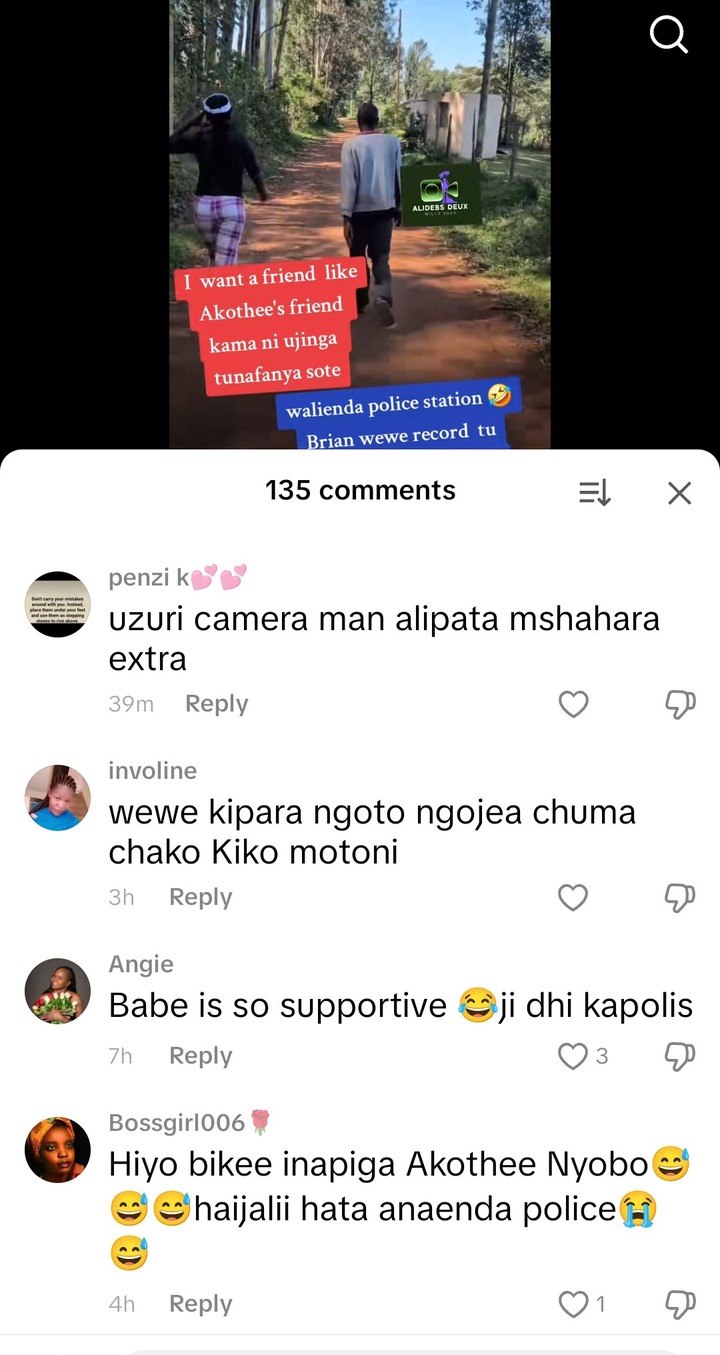Screen dimensions: 720x1355
Task: Close the comments panel
Action: [679, 492]
